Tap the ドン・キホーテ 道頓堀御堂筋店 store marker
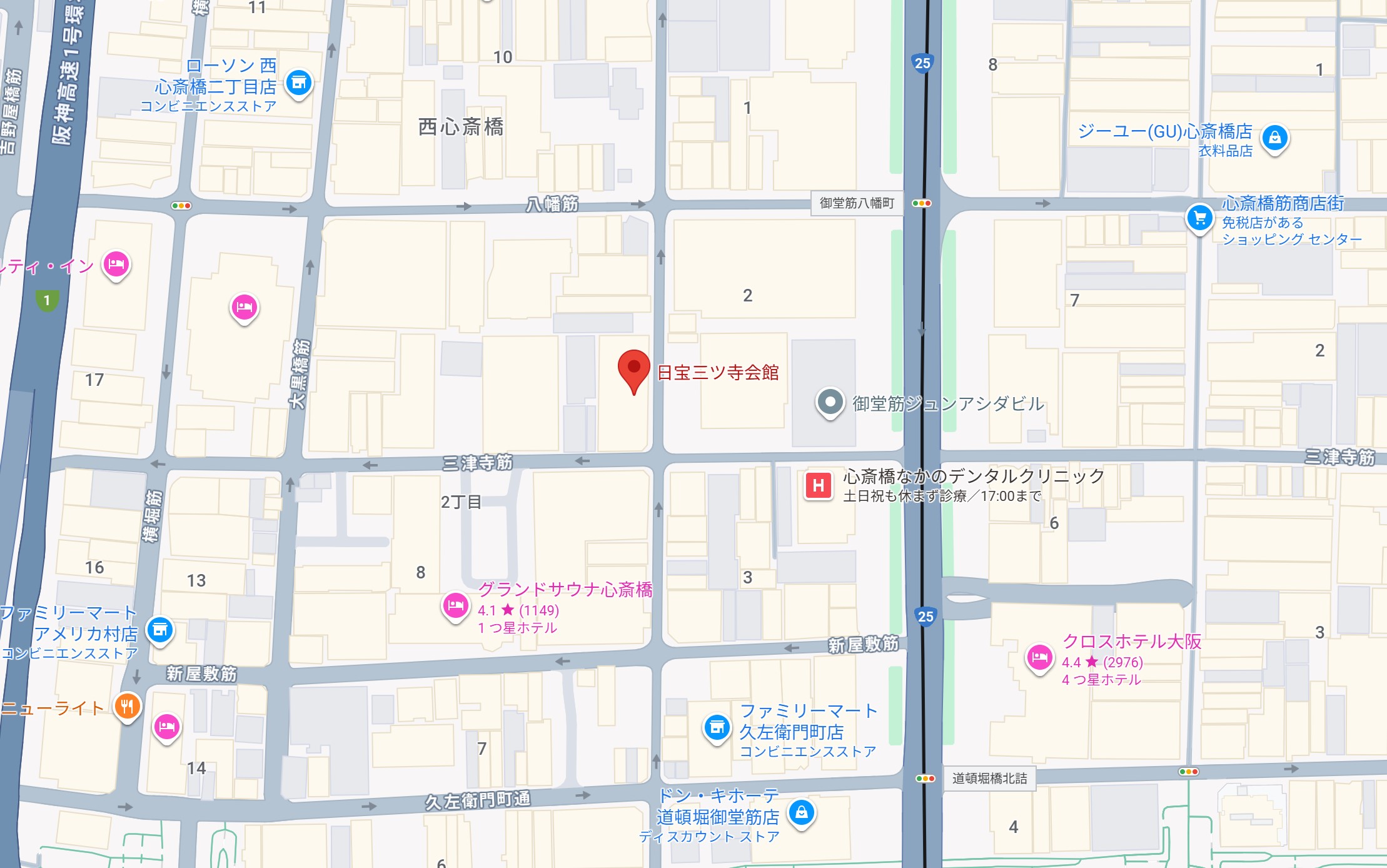1387x868 pixels. [x=801, y=813]
